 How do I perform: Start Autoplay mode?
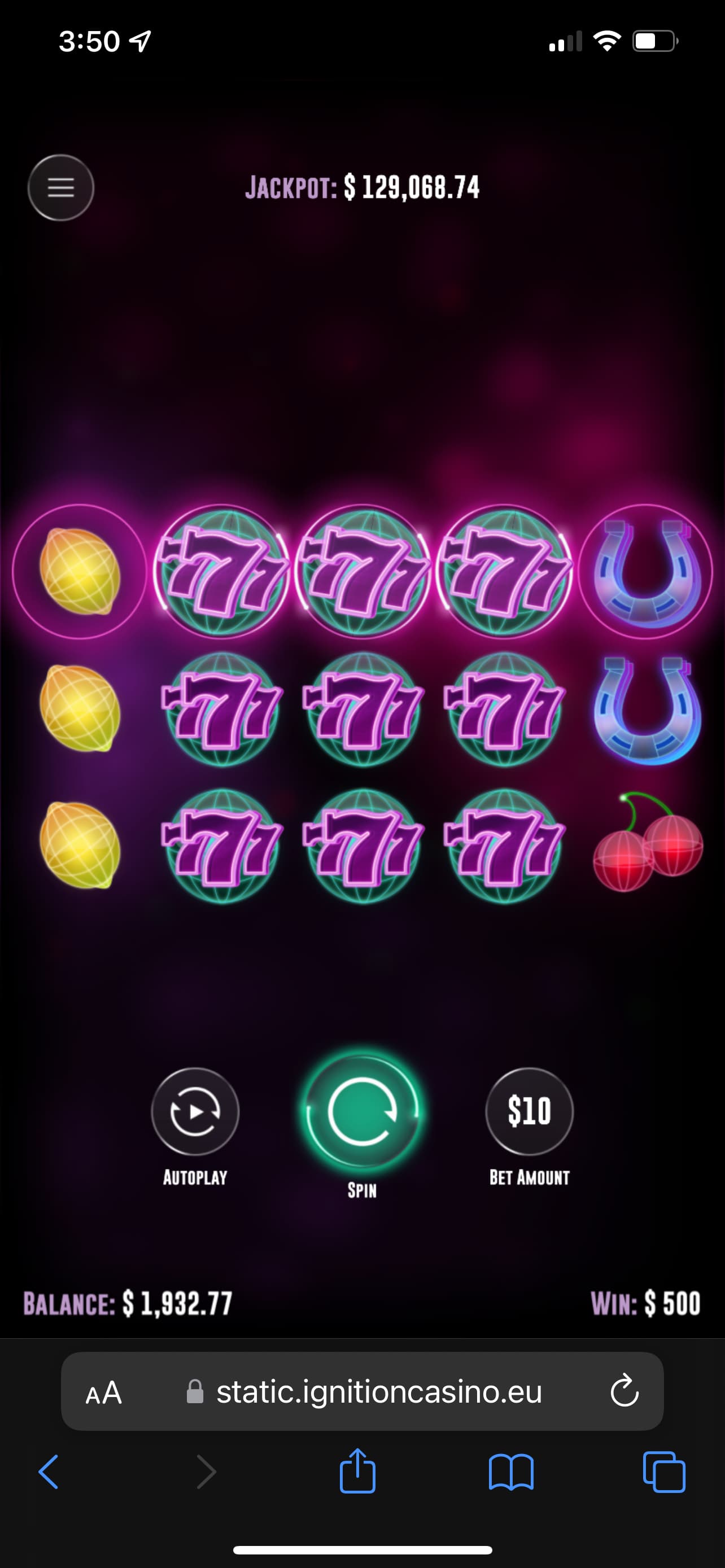coord(195,1111)
